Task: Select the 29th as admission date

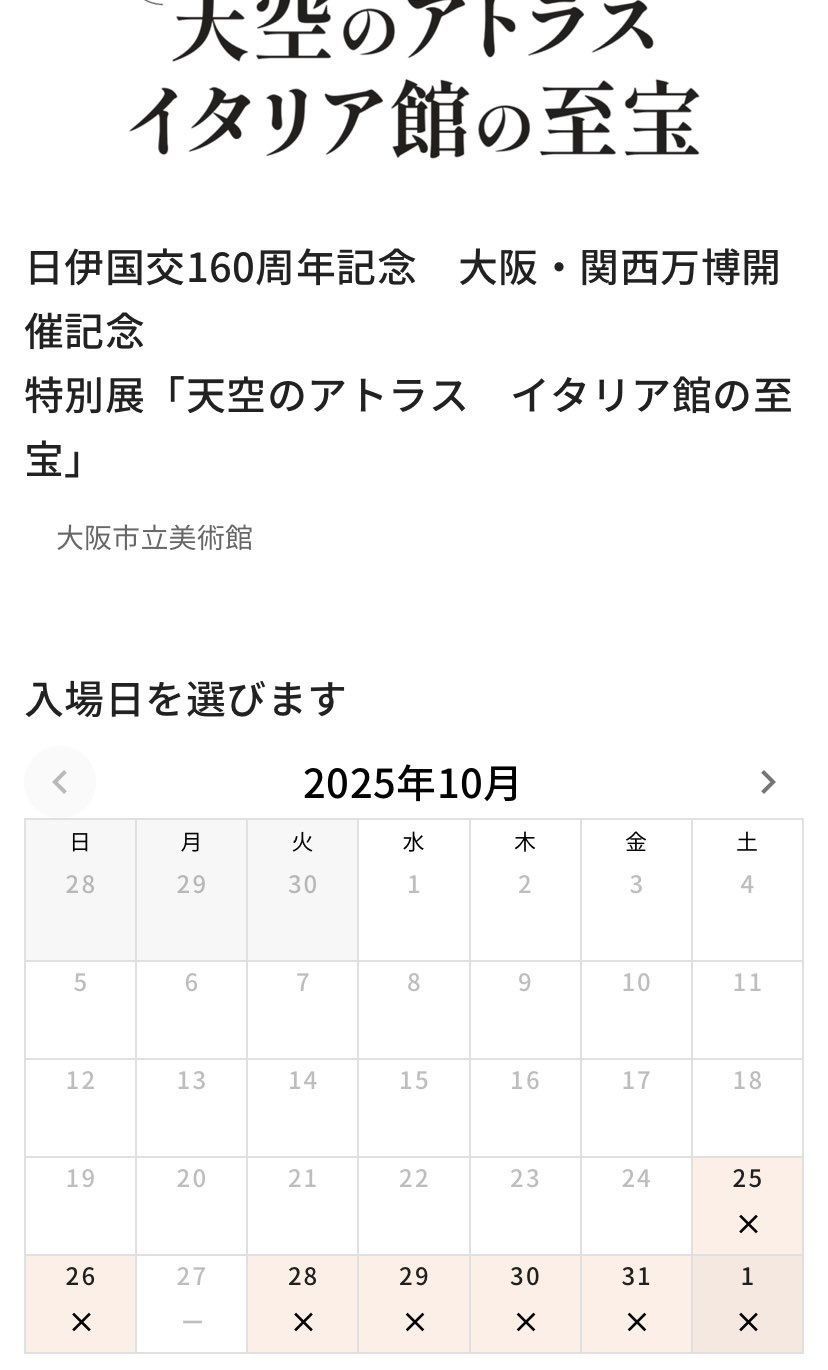Action: click(x=414, y=1303)
